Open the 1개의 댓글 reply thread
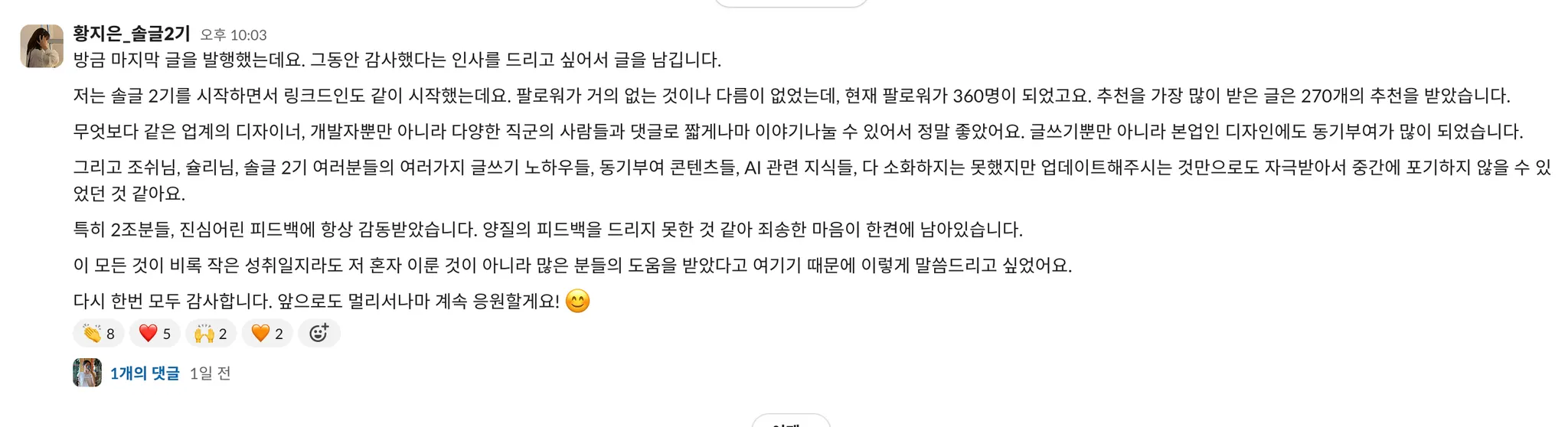The image size is (1568, 427). (x=145, y=373)
